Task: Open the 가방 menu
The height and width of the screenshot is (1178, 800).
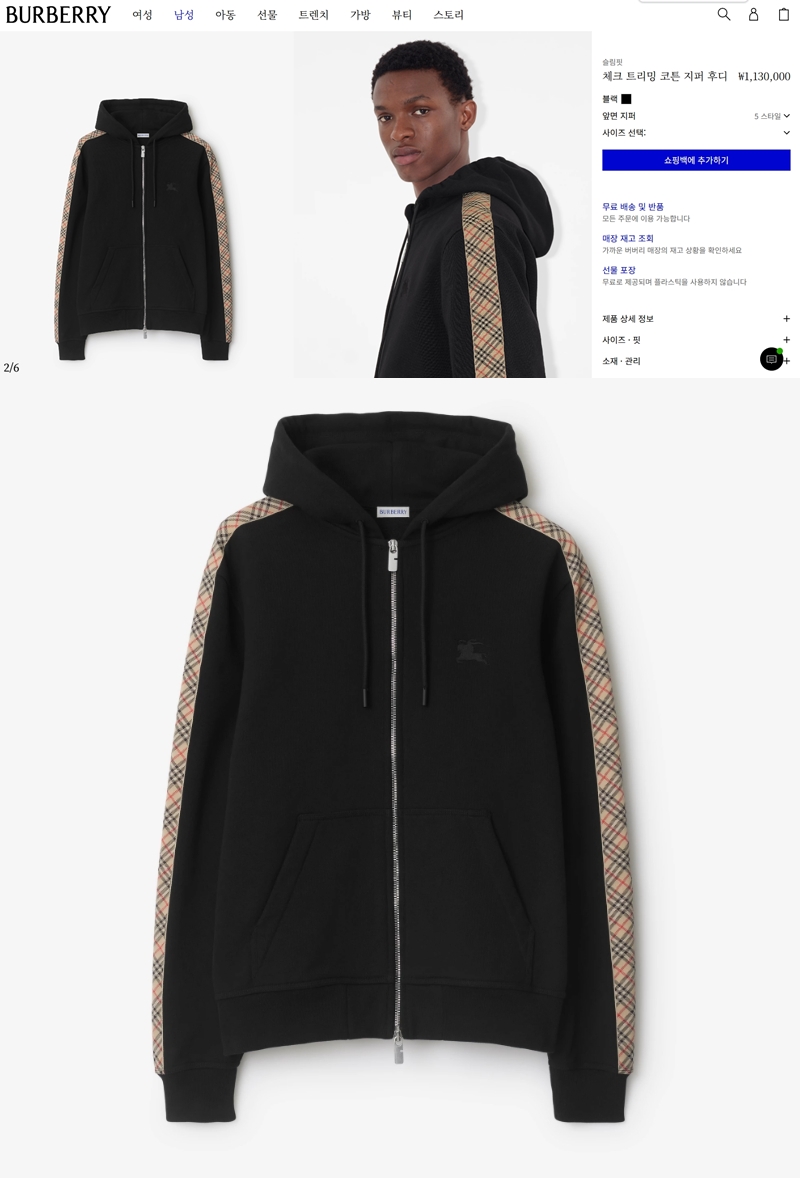Action: 360,15
